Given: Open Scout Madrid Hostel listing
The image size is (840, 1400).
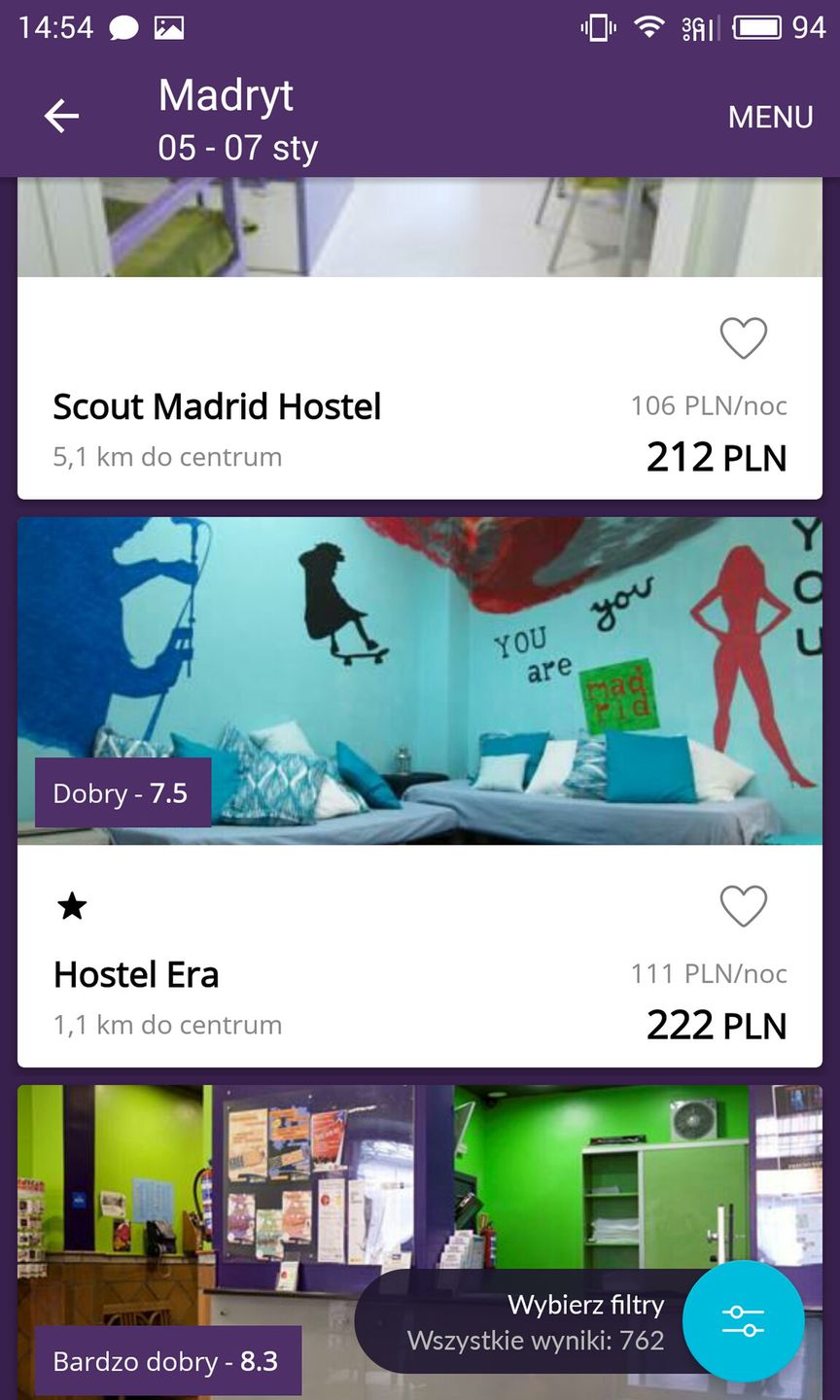Looking at the screenshot, I should pos(217,407).
